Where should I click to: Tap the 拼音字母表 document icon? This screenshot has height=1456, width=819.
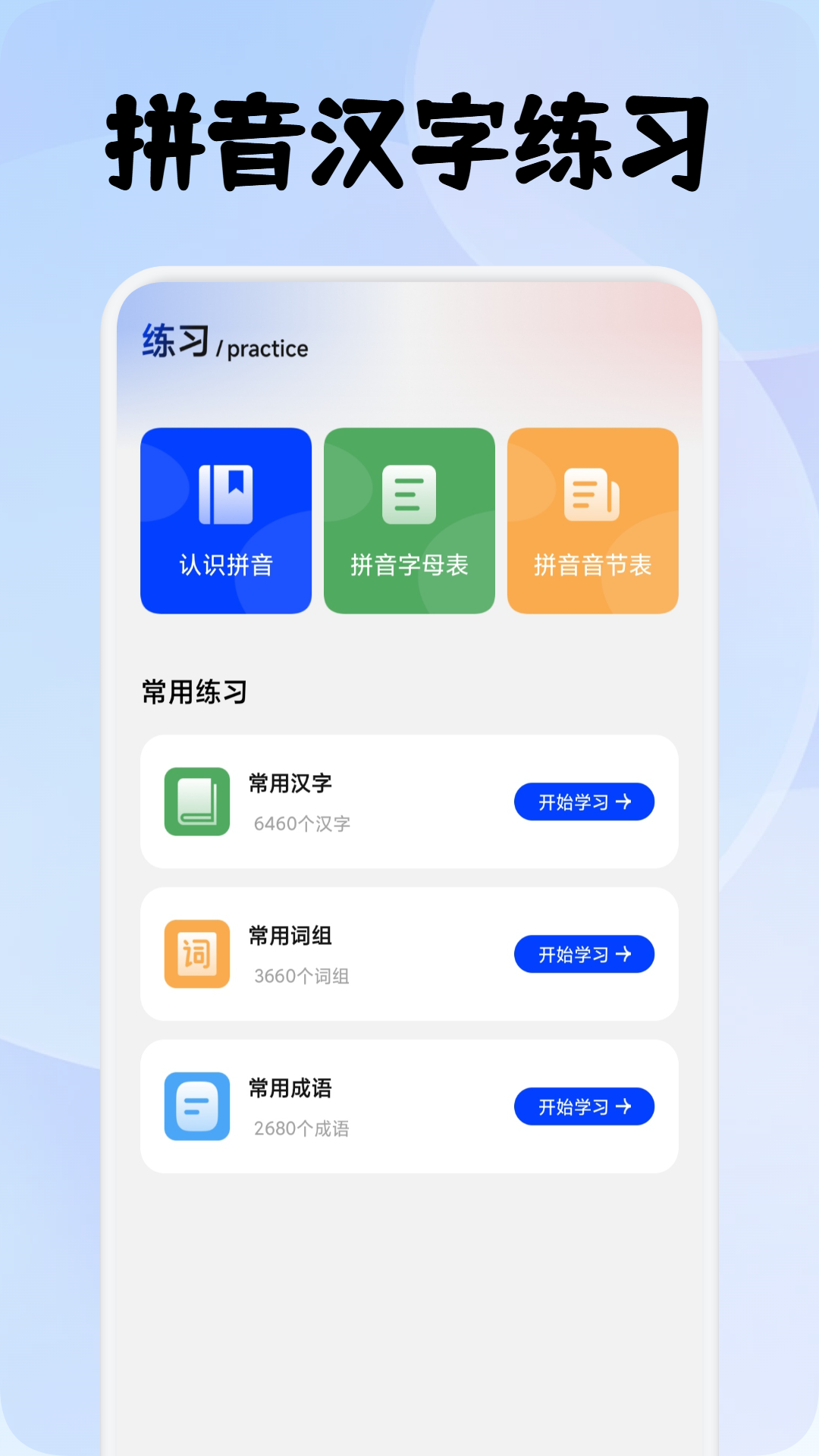click(409, 493)
